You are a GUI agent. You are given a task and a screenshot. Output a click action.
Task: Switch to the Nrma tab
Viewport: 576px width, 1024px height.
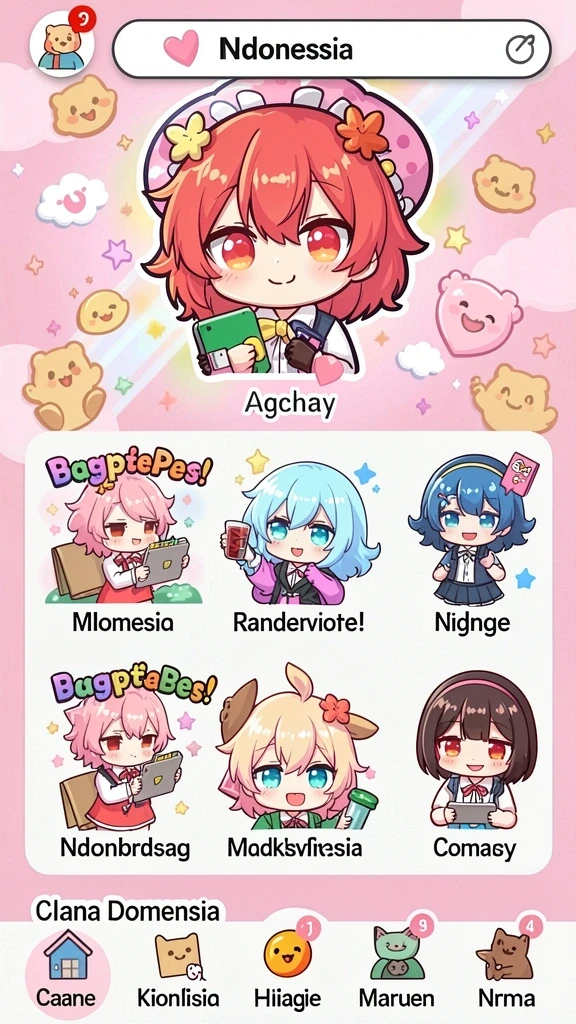point(506,970)
